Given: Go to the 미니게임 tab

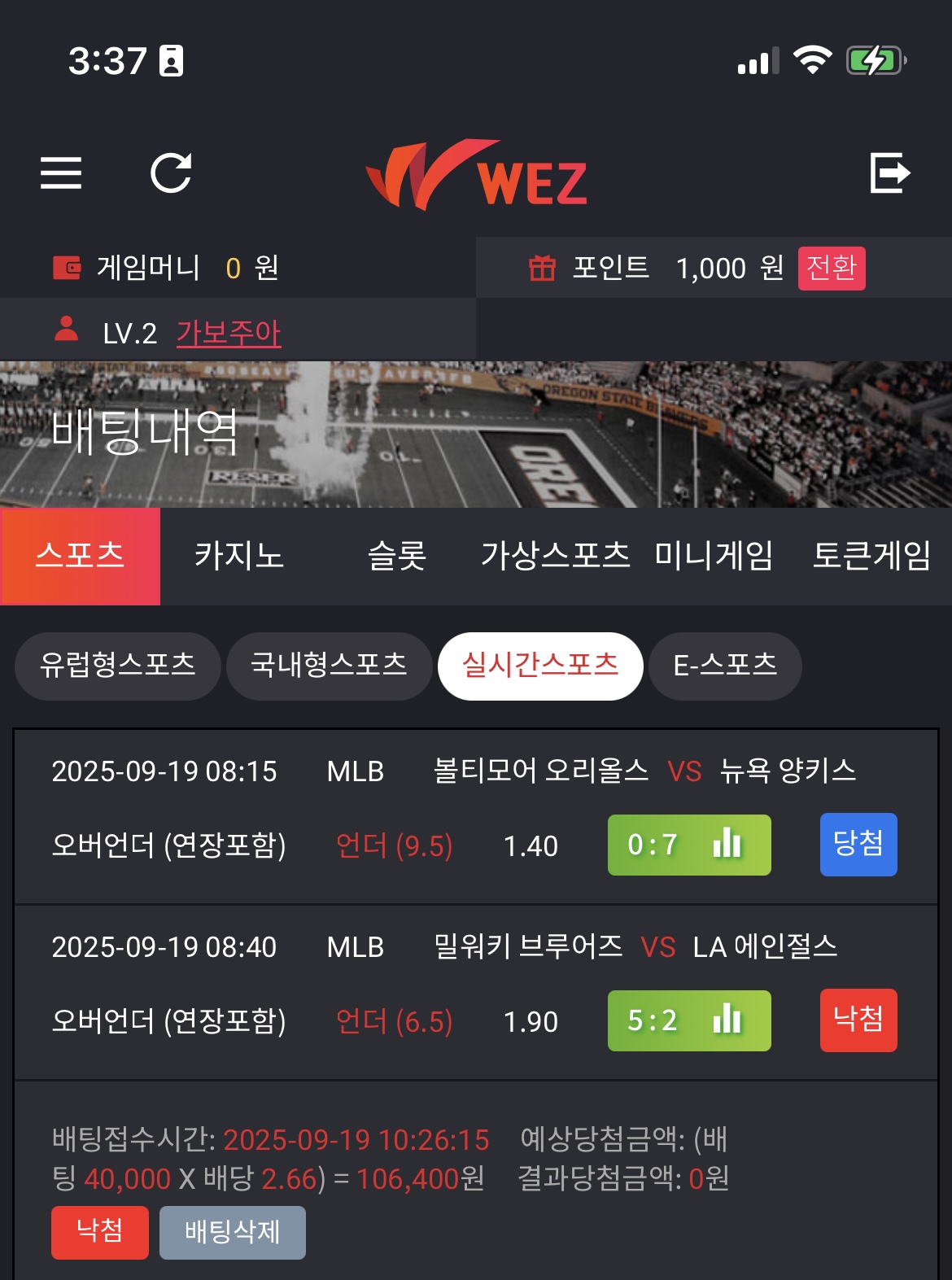Looking at the screenshot, I should [x=714, y=557].
